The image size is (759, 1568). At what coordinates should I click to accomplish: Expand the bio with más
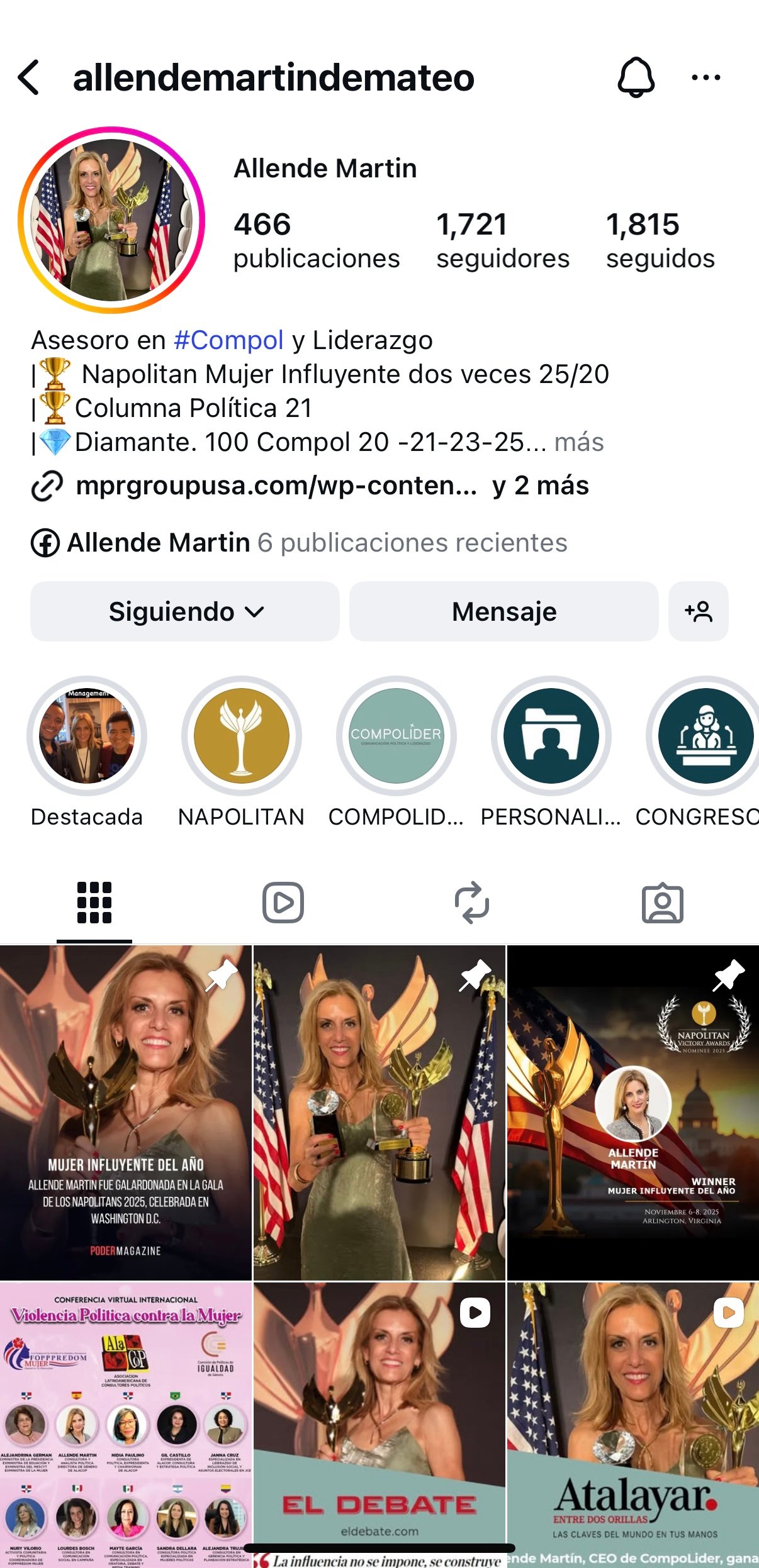pyautogui.click(x=578, y=442)
